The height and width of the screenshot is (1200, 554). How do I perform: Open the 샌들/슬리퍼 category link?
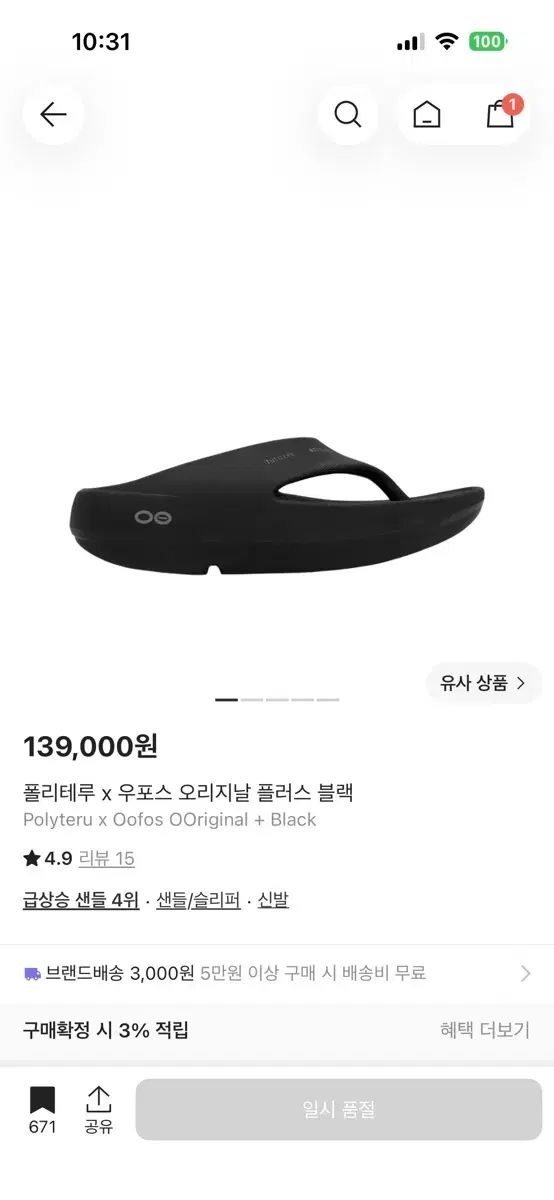point(198,900)
